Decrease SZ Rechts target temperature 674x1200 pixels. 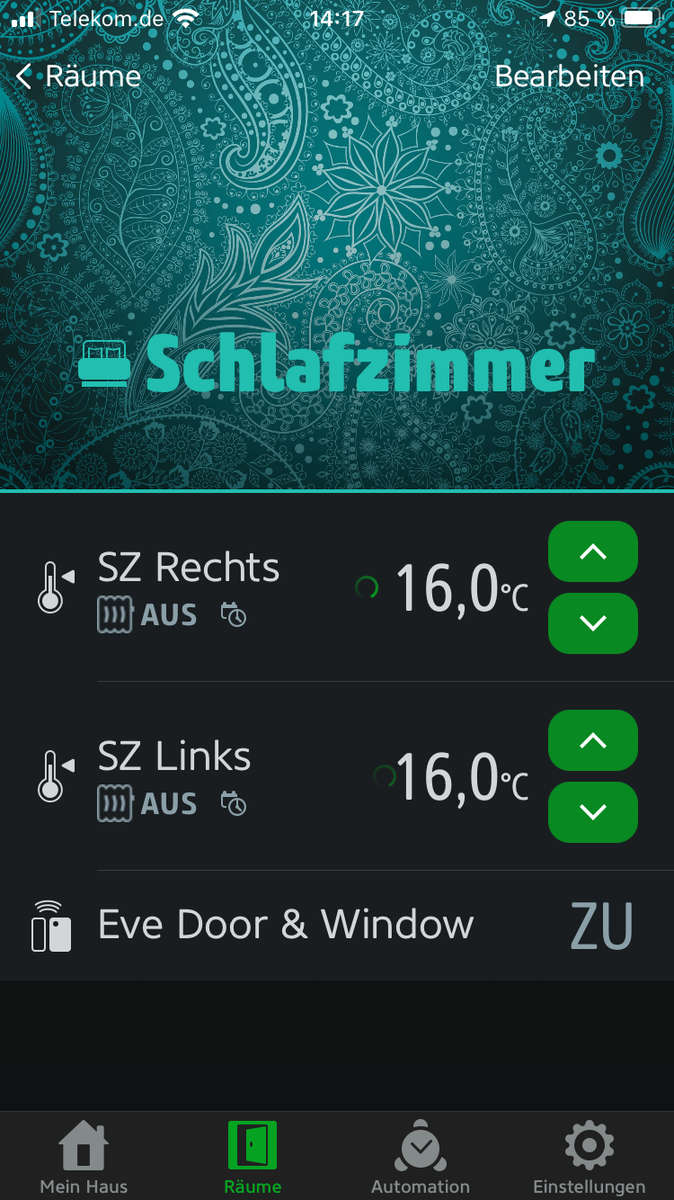(x=592, y=623)
